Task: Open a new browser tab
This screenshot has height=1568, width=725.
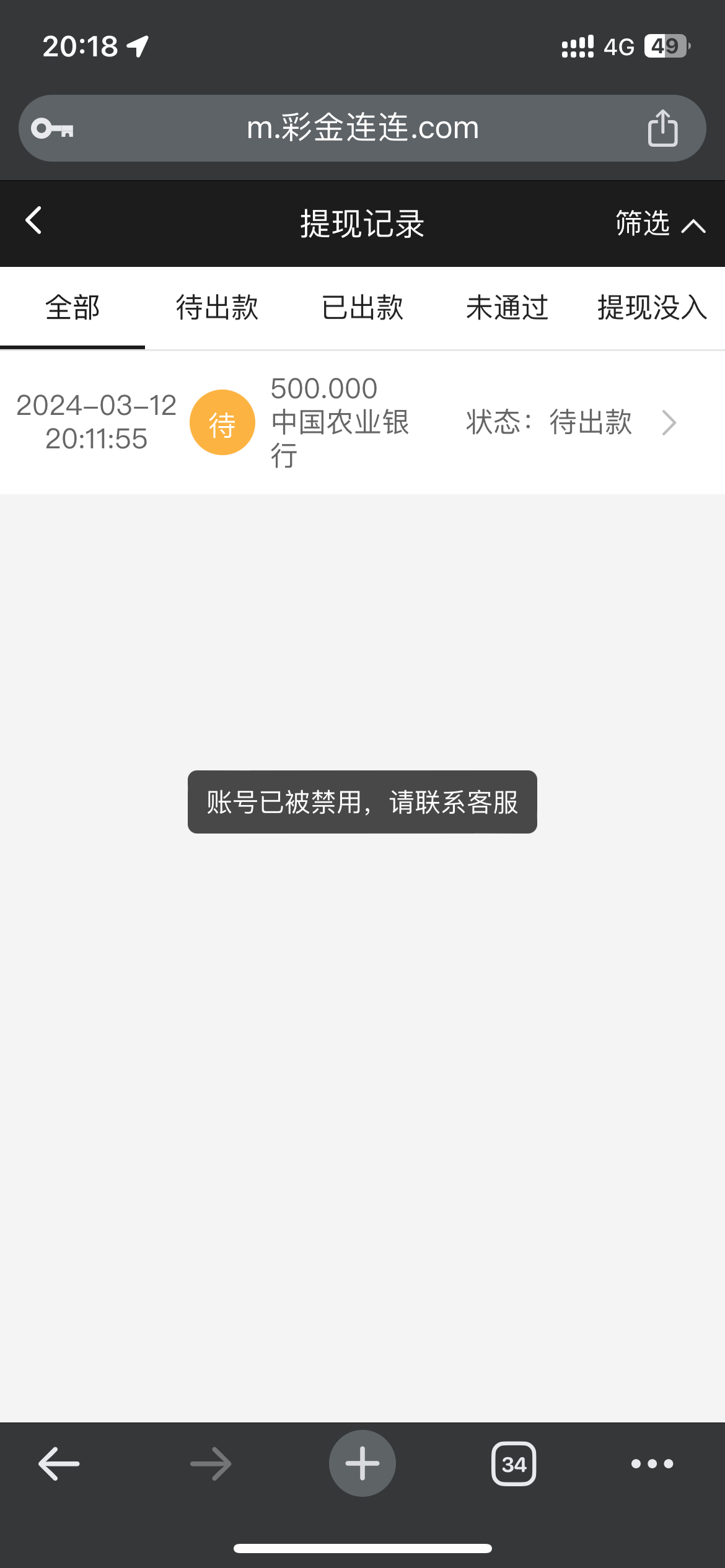Action: click(362, 1463)
